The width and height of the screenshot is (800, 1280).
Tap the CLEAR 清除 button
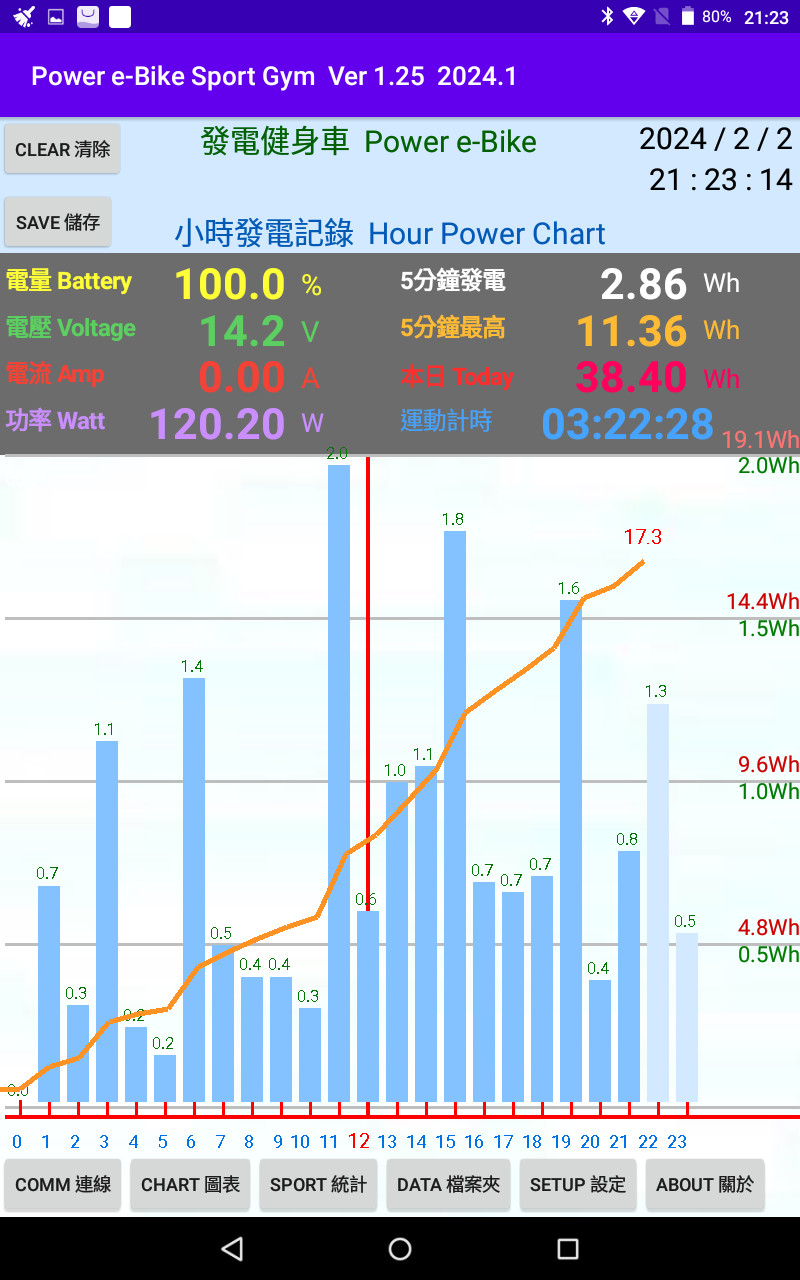[x=62, y=149]
